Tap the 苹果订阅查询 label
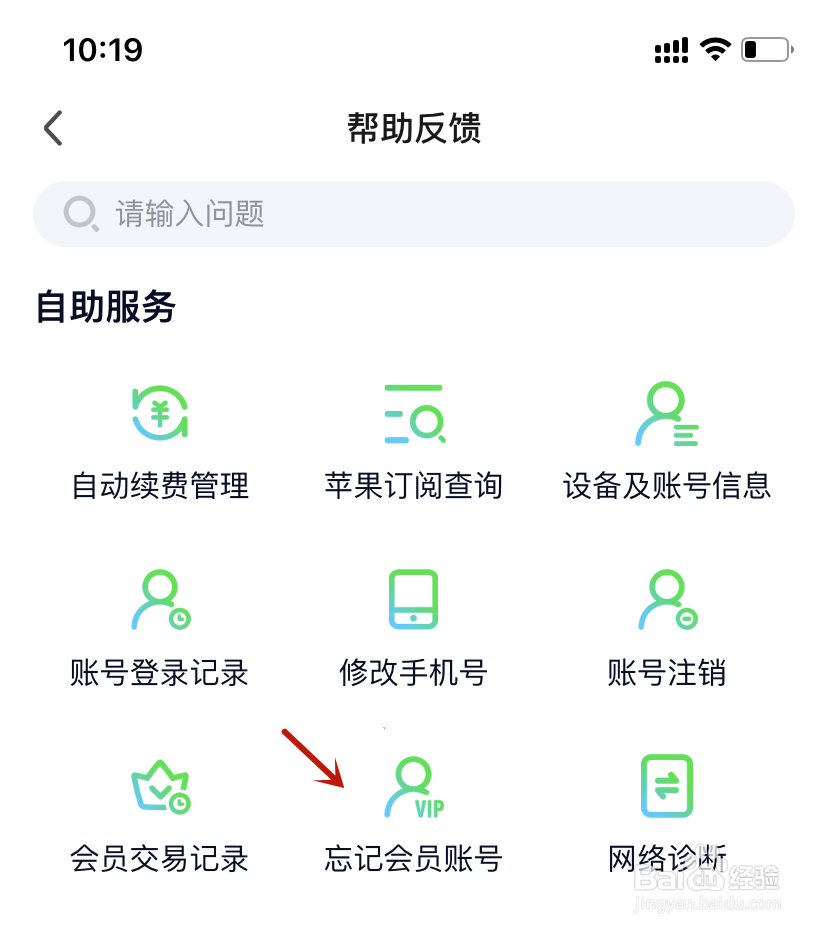826x932 pixels. [x=413, y=487]
